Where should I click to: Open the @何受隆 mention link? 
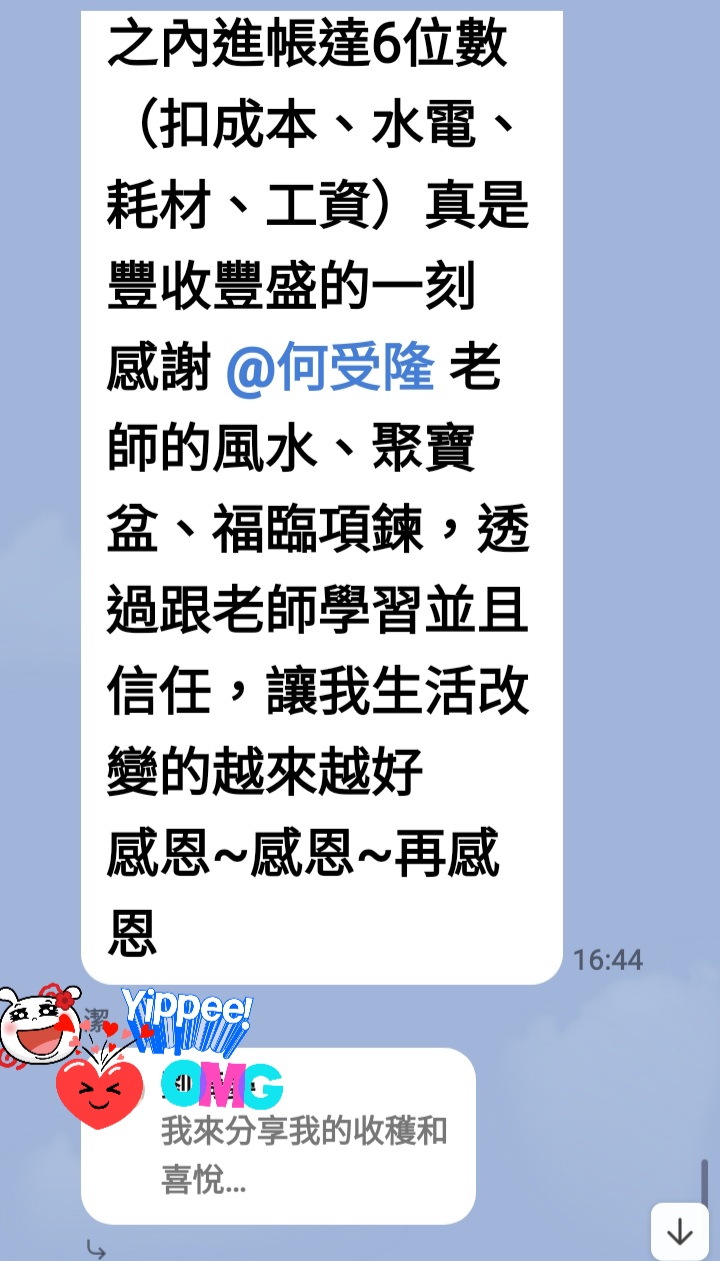click(331, 369)
